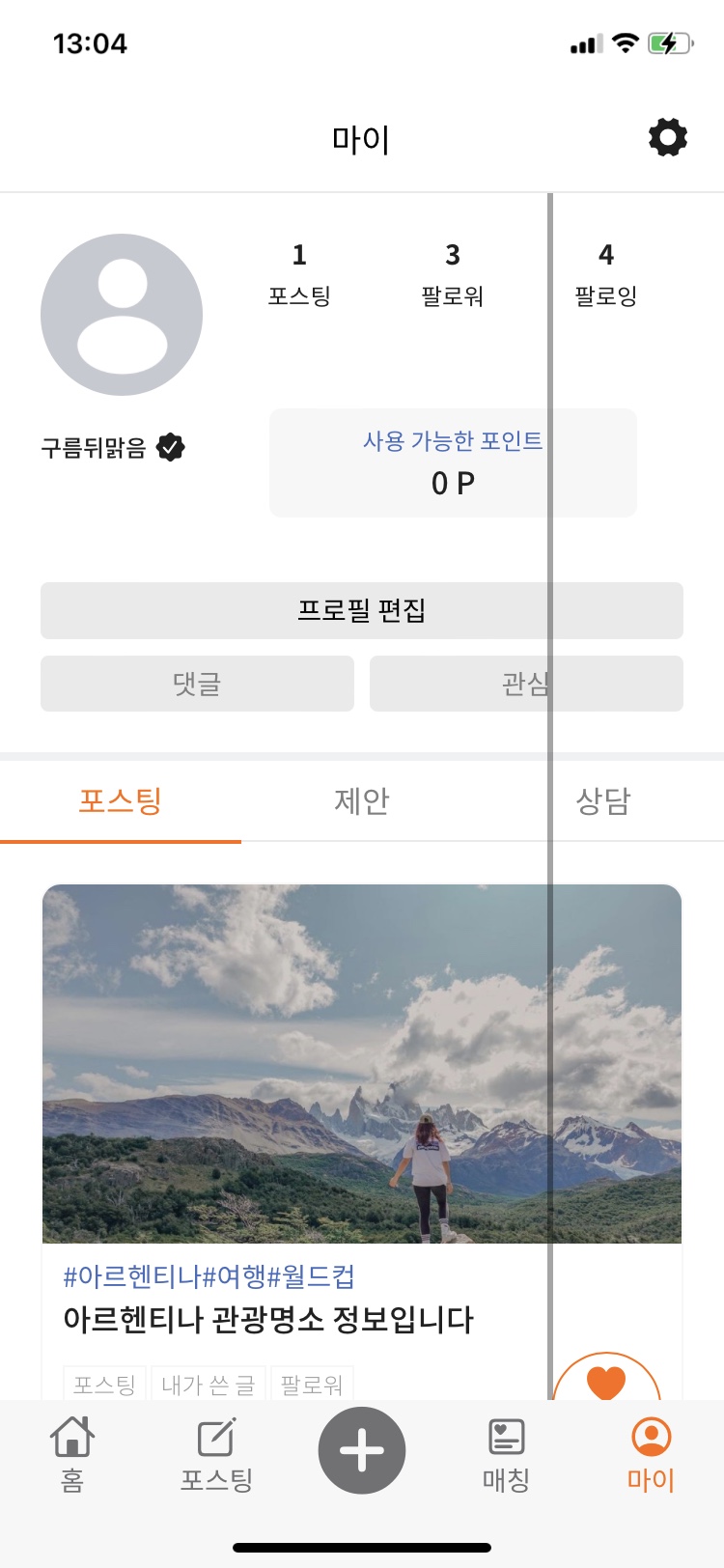Open the 사용 가능한 포인트 box
This screenshot has width=724, height=1568.
click(453, 462)
